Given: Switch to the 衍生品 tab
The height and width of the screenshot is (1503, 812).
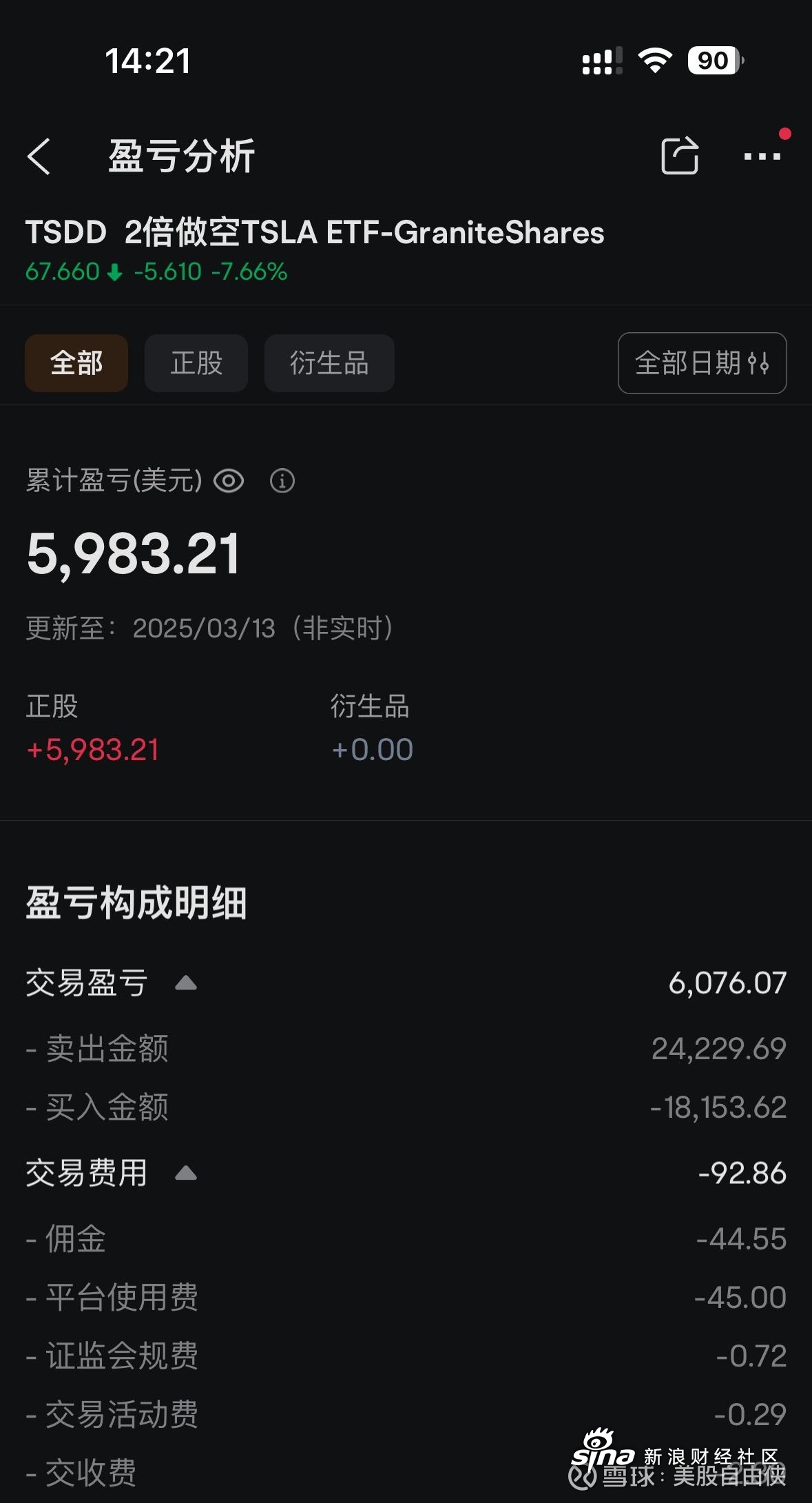Looking at the screenshot, I should coord(329,363).
